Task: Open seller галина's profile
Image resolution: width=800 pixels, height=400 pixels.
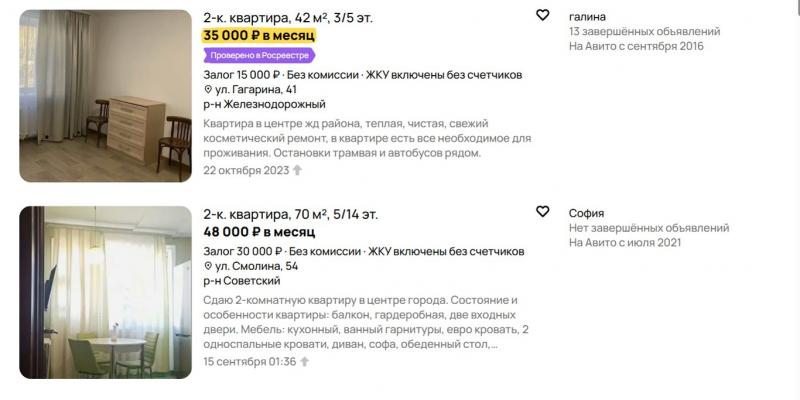Action: click(x=588, y=16)
